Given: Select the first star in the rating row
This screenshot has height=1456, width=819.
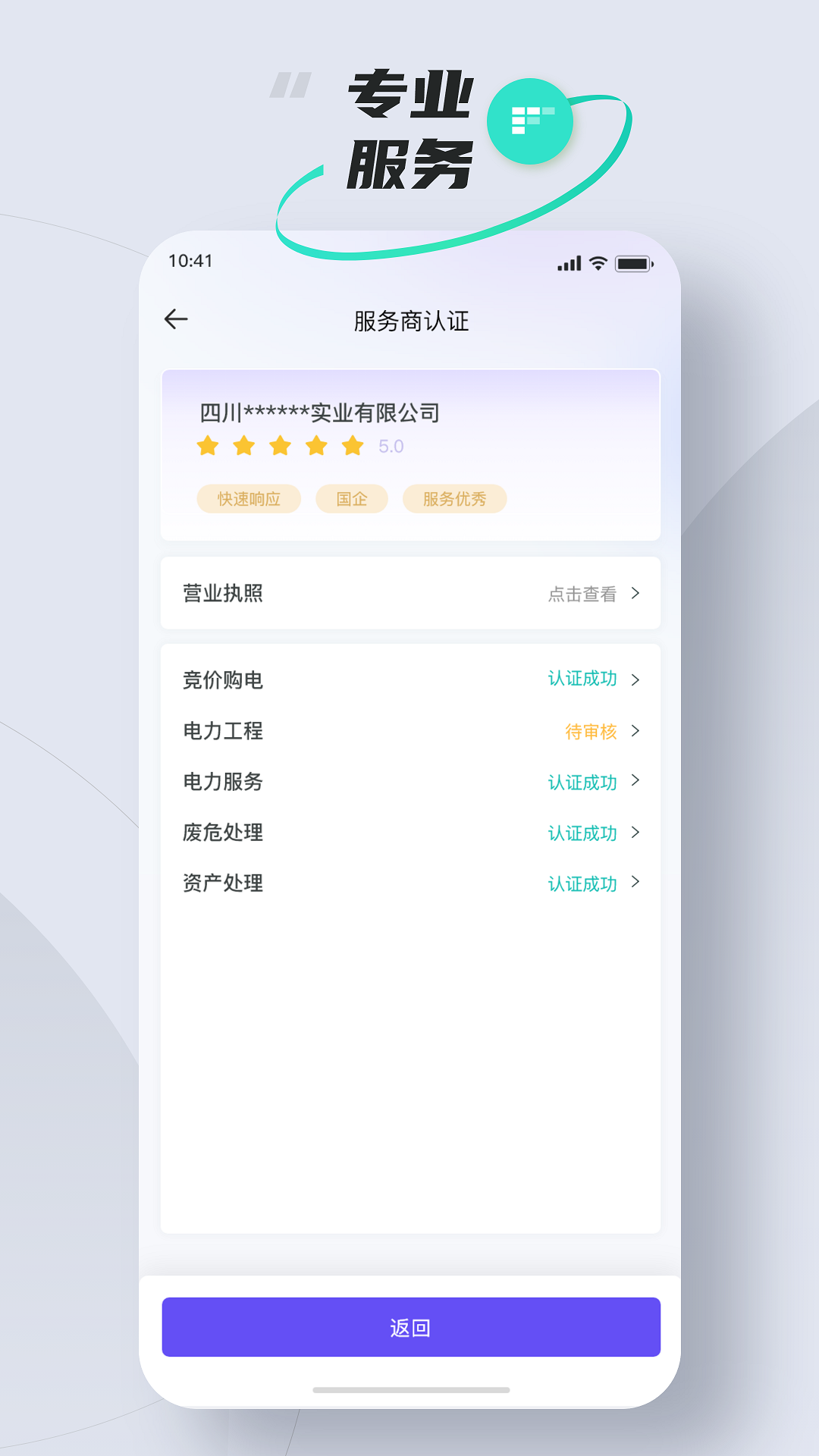Looking at the screenshot, I should click(x=206, y=446).
